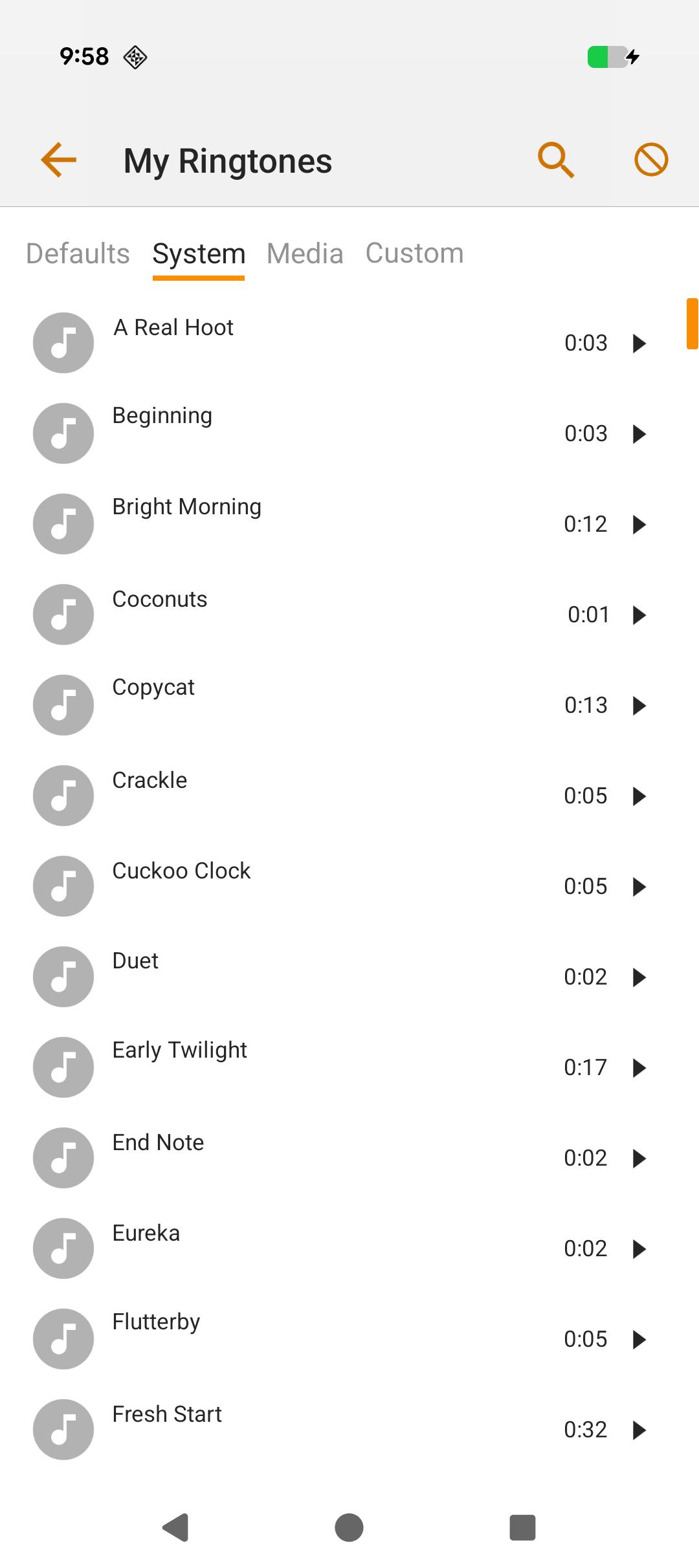Play the Eureka preview
Screen dimensions: 699x1568
[639, 1248]
